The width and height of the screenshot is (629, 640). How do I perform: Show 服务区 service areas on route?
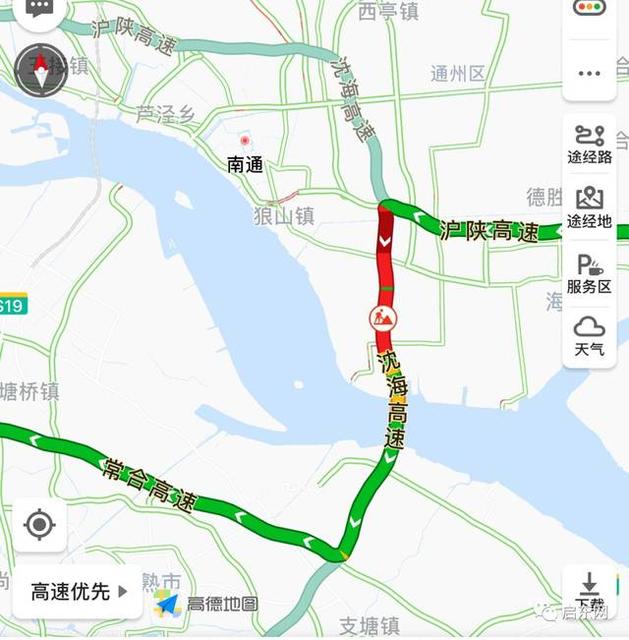(x=589, y=273)
